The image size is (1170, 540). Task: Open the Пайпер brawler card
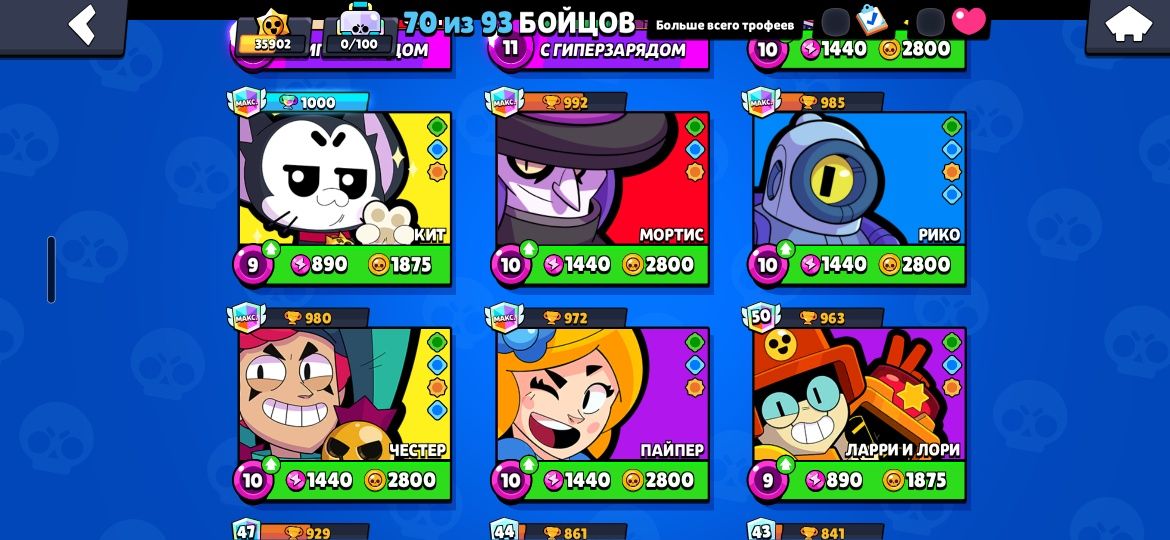602,395
